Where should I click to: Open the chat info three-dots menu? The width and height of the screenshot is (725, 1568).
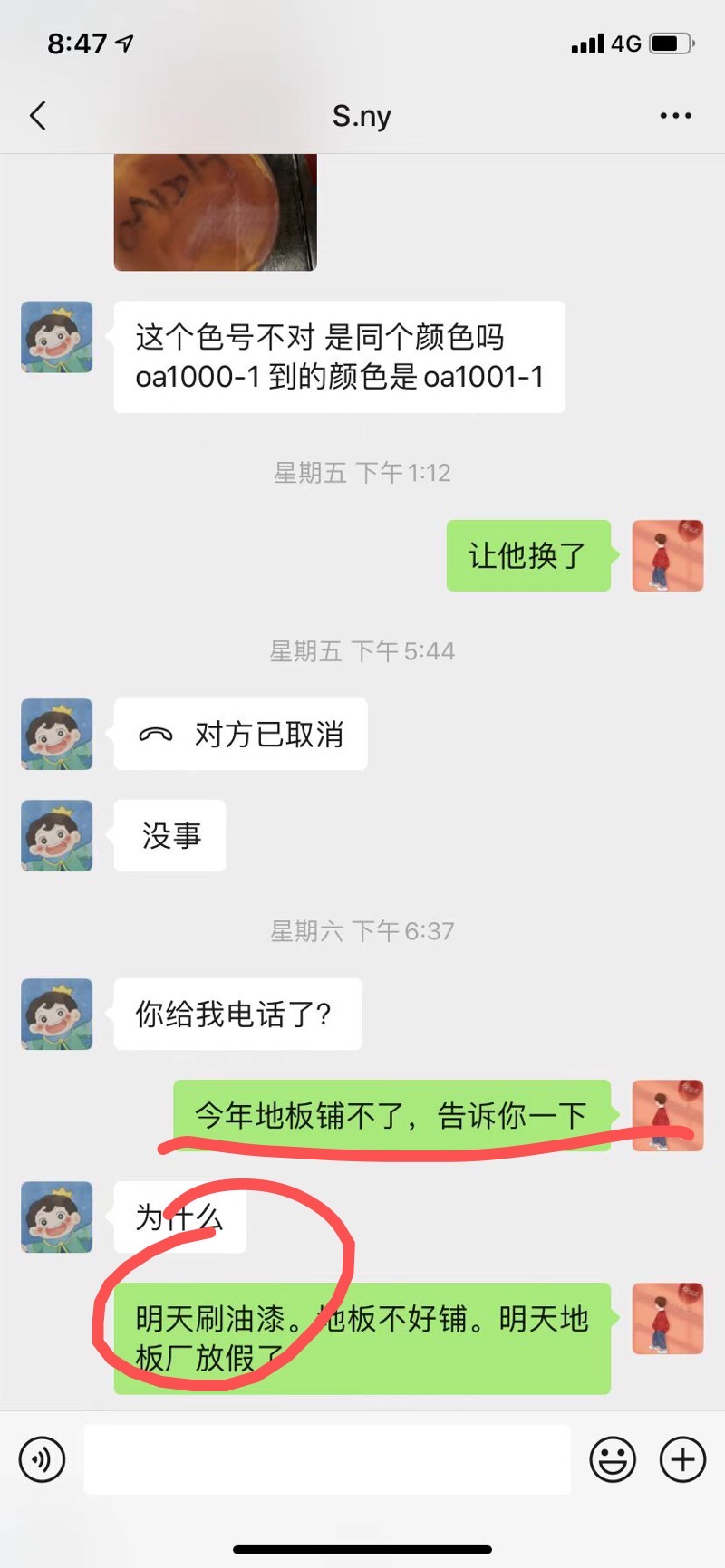coord(675,116)
